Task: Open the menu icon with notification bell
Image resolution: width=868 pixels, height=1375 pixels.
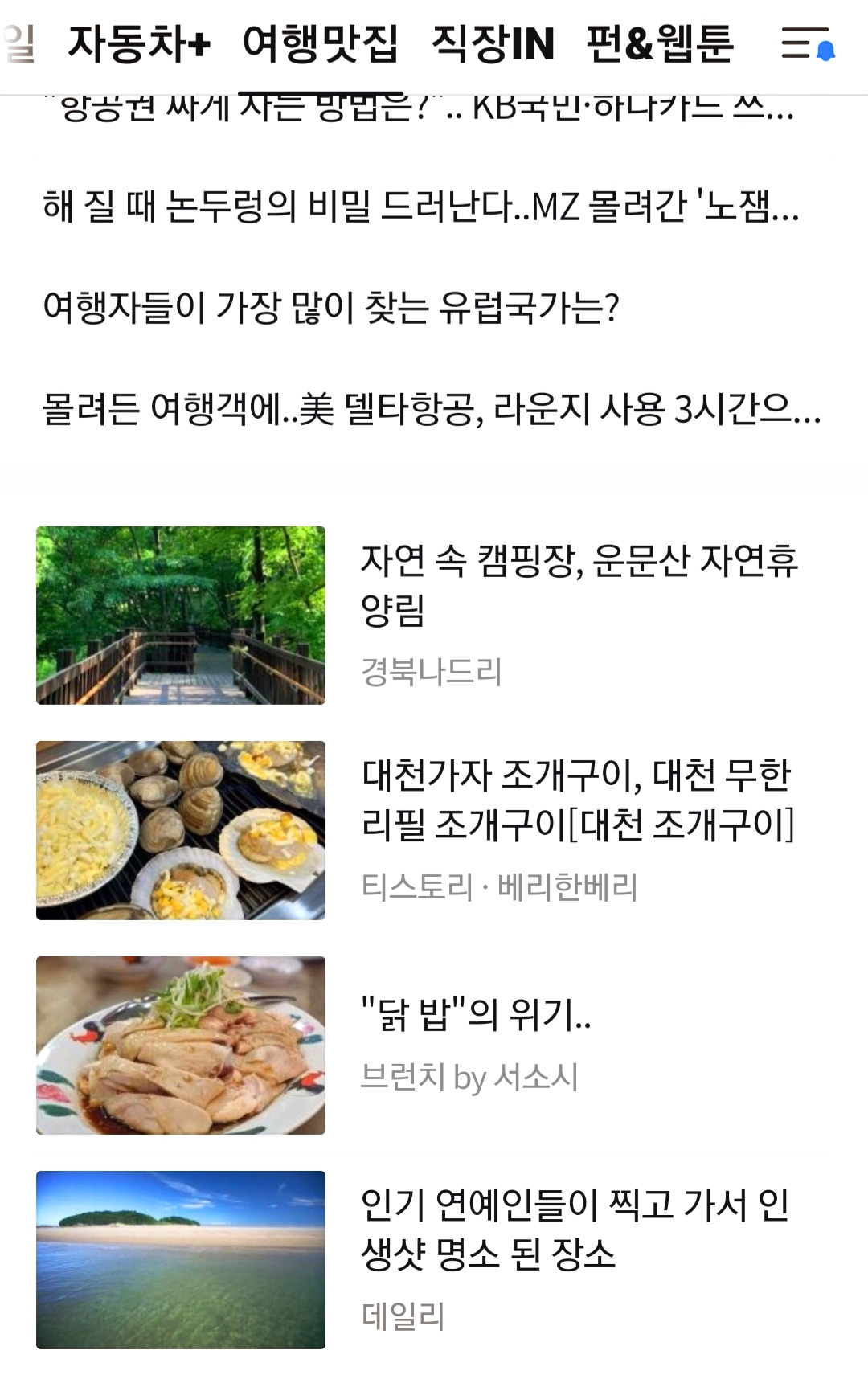Action: (807, 43)
